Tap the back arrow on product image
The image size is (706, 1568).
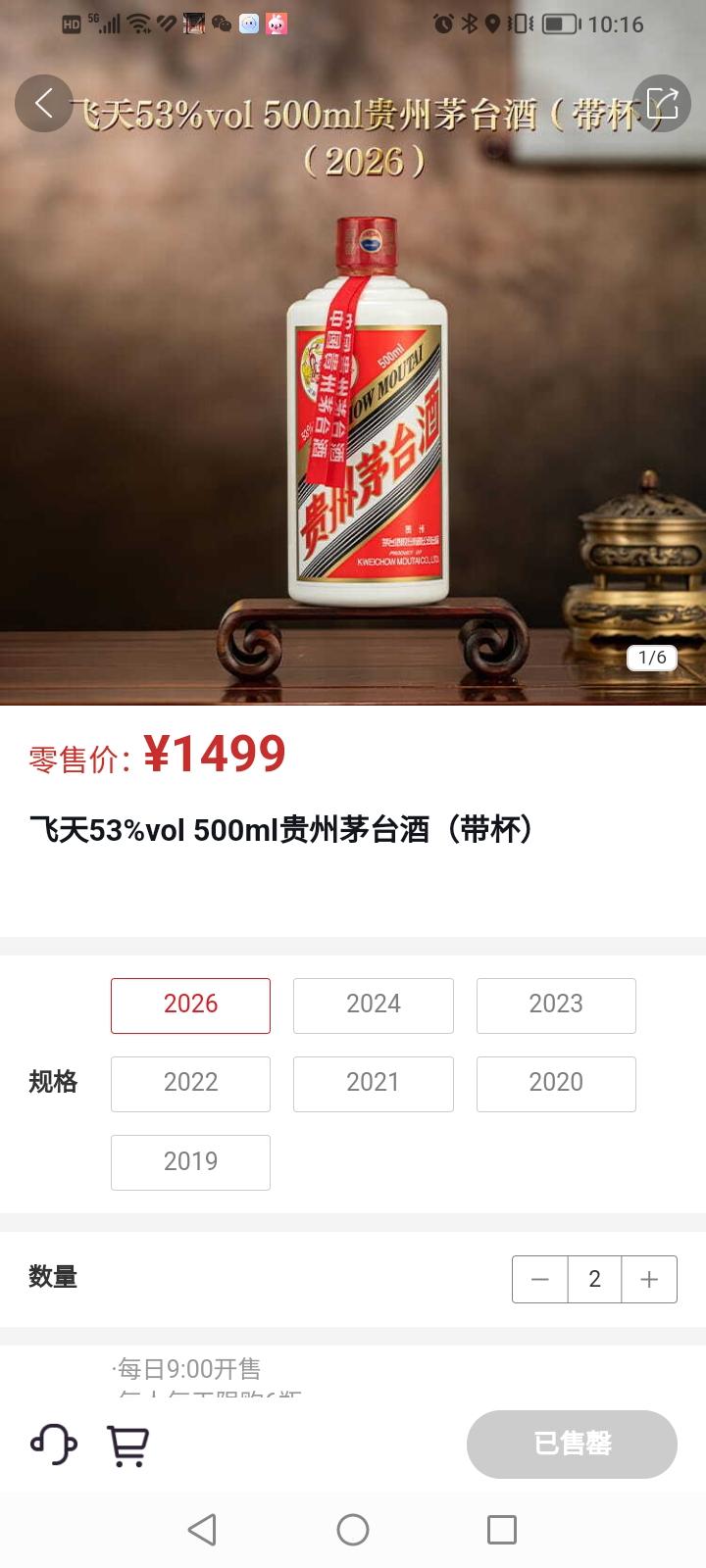[43, 103]
